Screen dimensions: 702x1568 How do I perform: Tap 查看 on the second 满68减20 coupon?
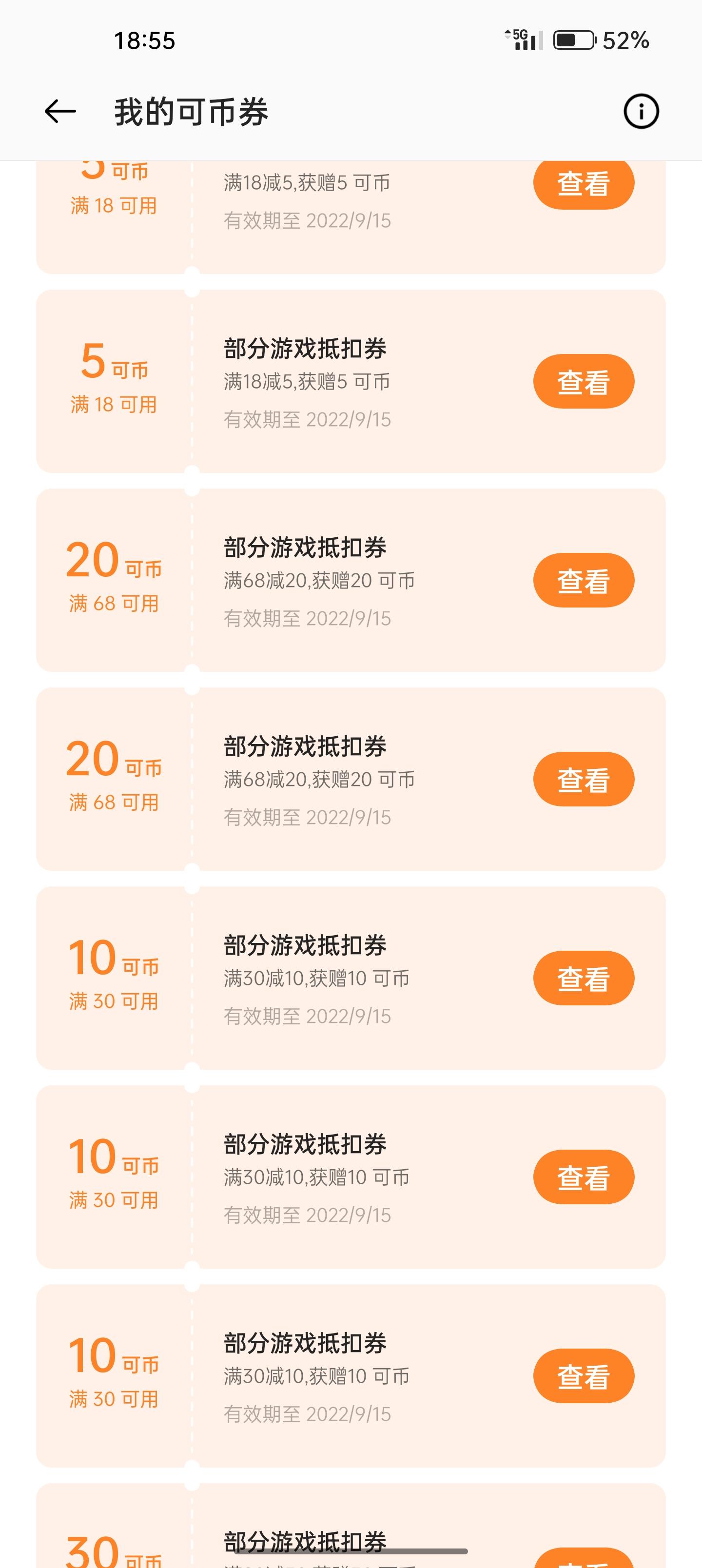click(x=584, y=779)
